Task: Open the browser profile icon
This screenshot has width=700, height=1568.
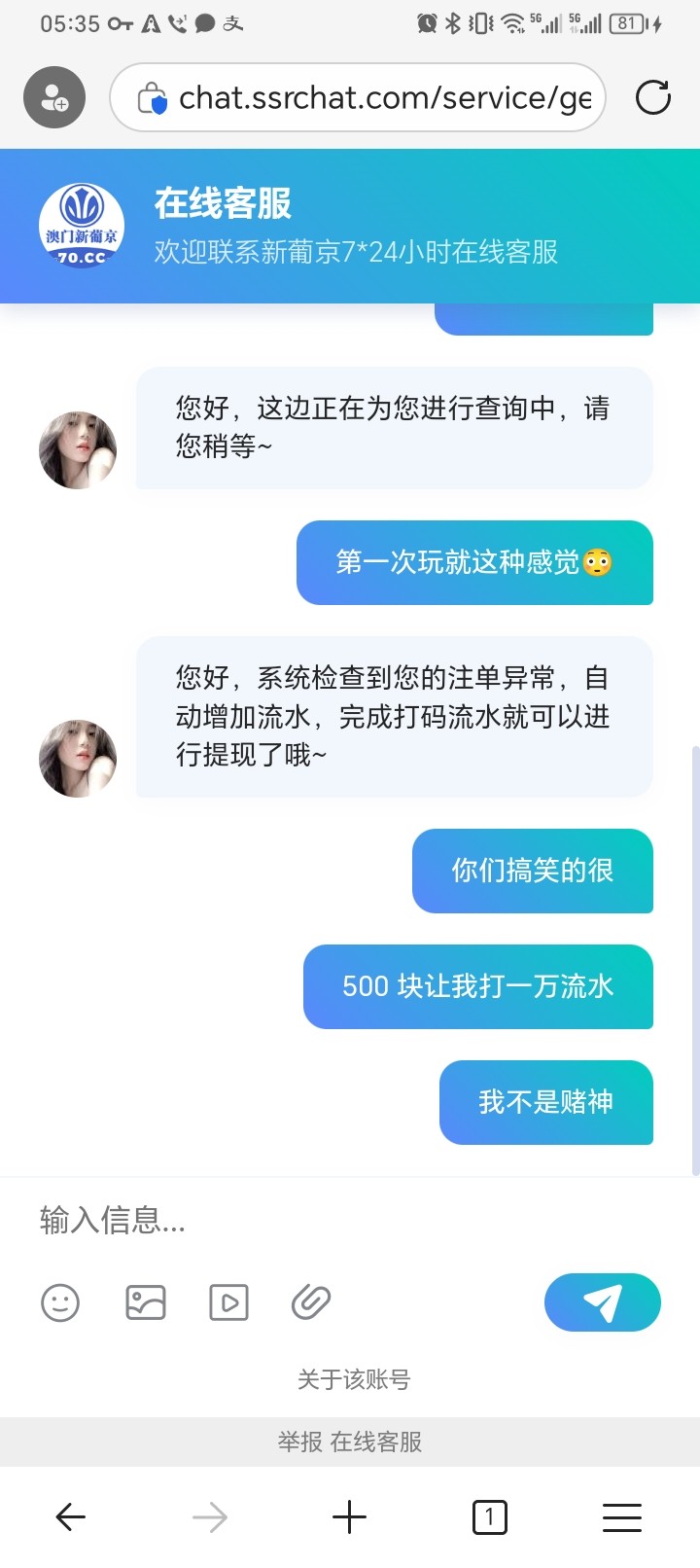Action: 54,97
